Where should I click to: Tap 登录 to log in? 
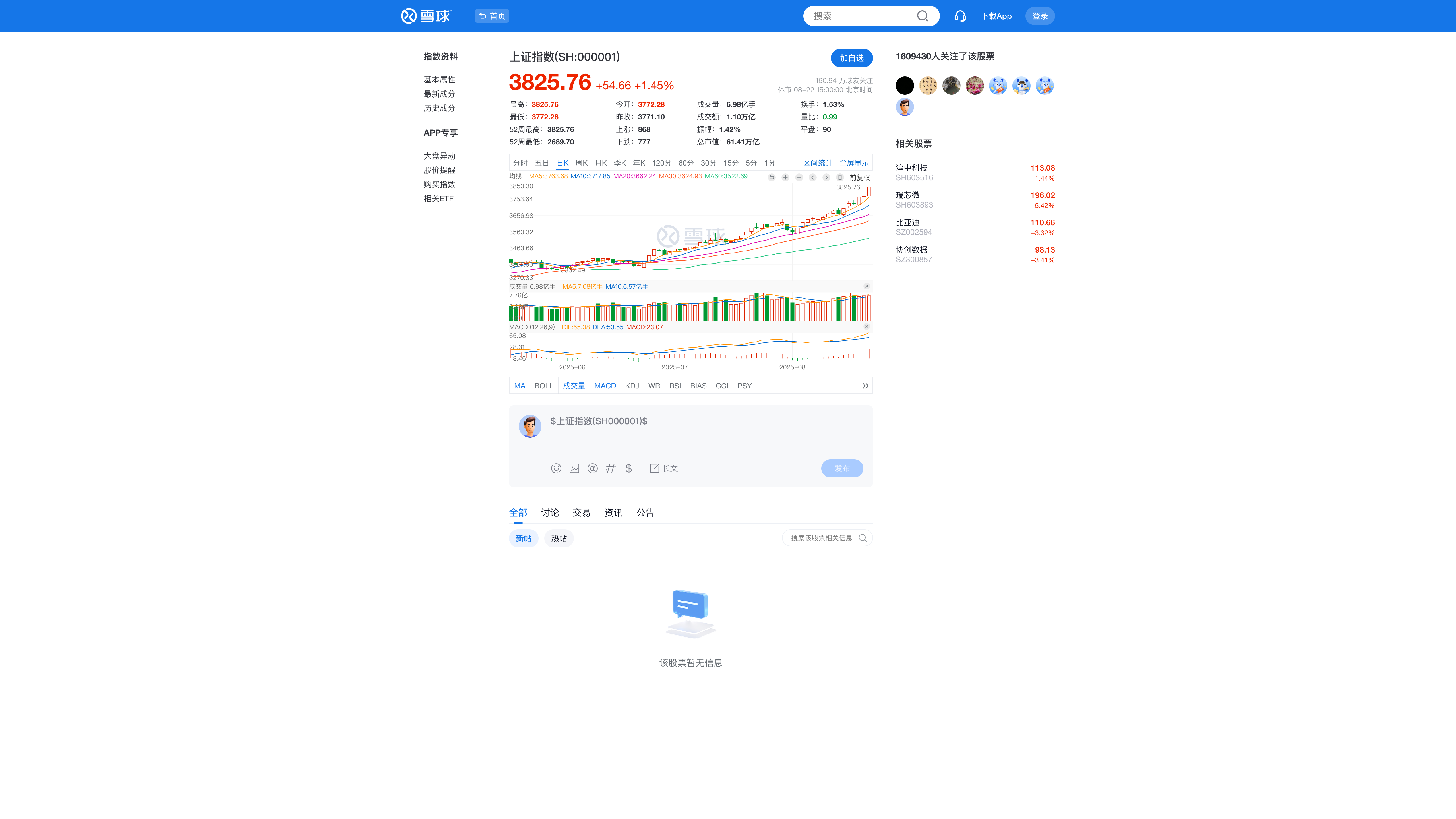tap(1039, 16)
